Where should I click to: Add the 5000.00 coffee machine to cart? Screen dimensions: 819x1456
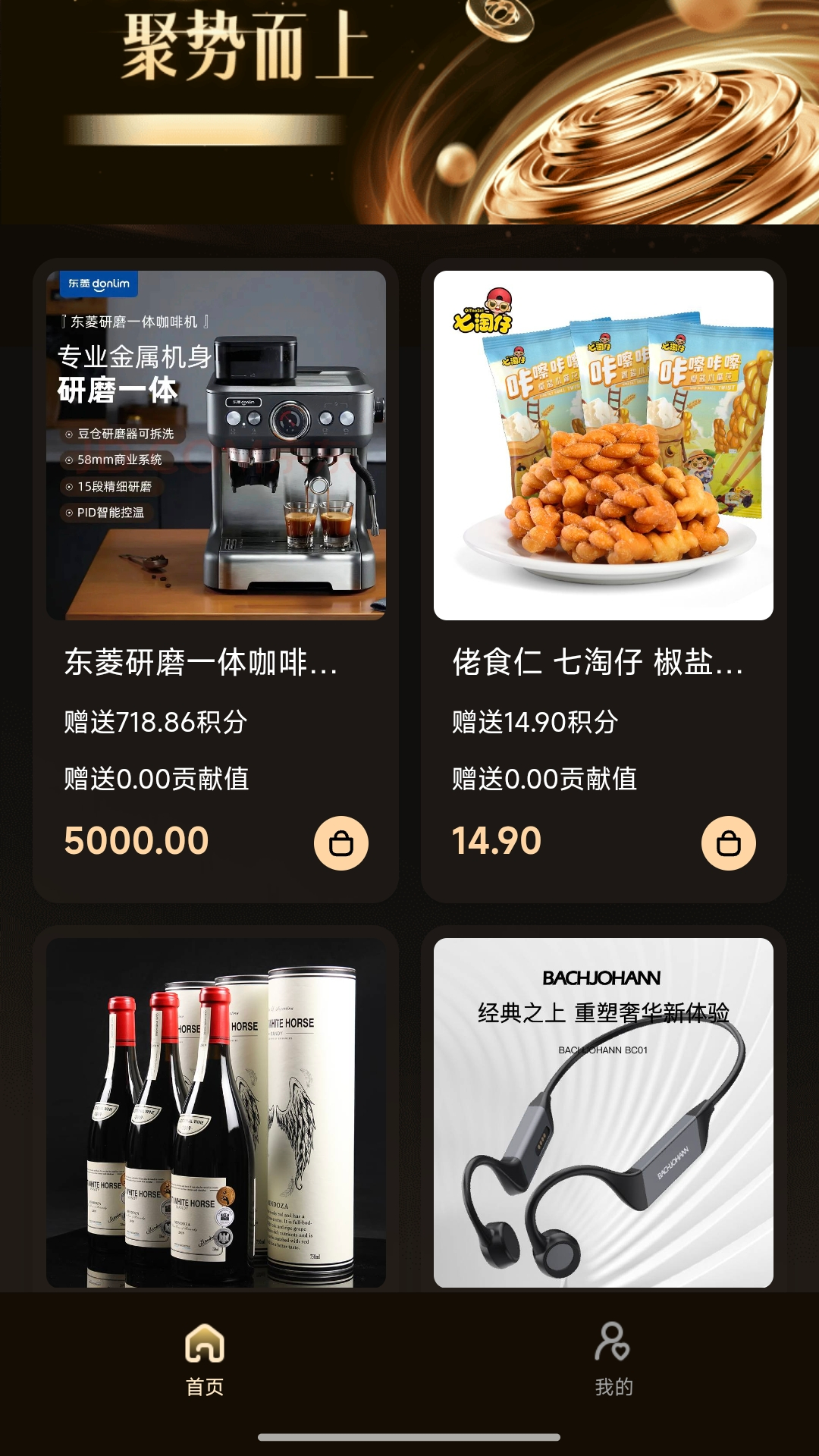[341, 843]
